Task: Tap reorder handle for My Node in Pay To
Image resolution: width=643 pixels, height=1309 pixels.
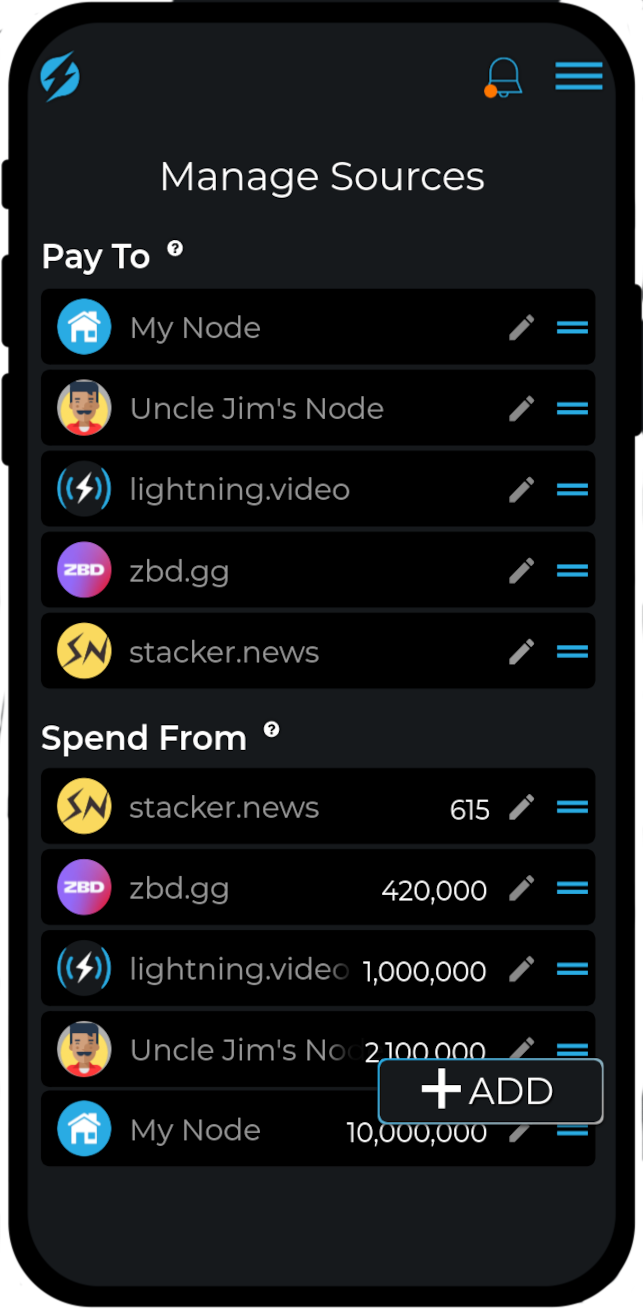Action: pos(572,327)
